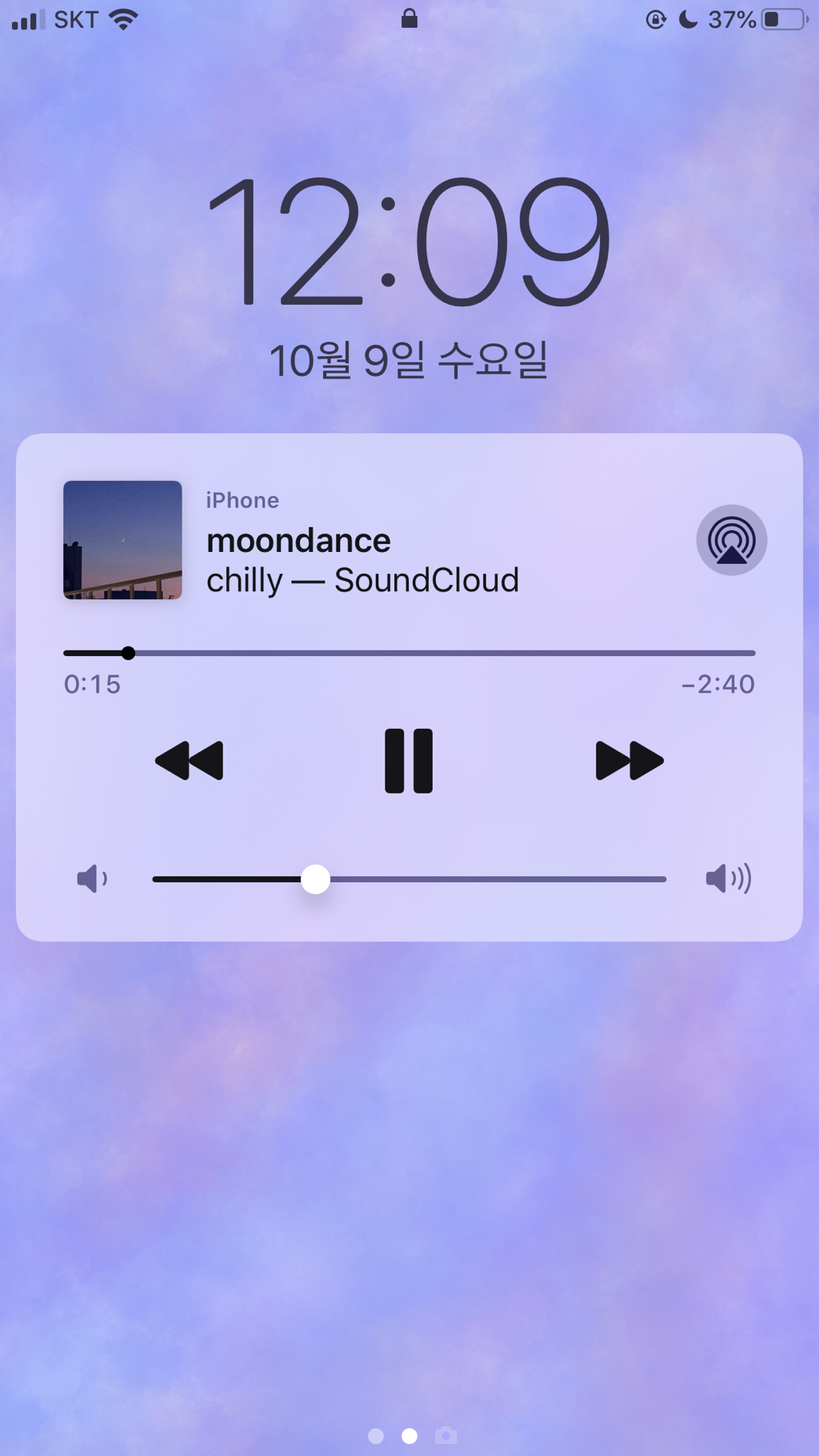This screenshot has height=1456, width=819.
Task: Skip to the next track
Action: [629, 761]
